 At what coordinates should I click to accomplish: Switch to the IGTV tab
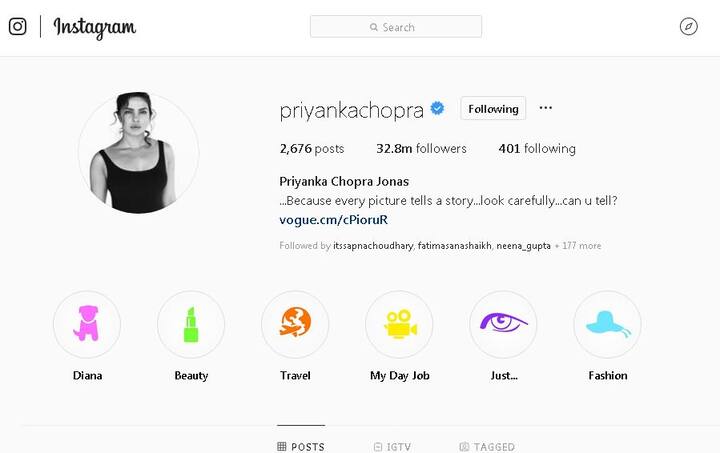[x=392, y=446]
